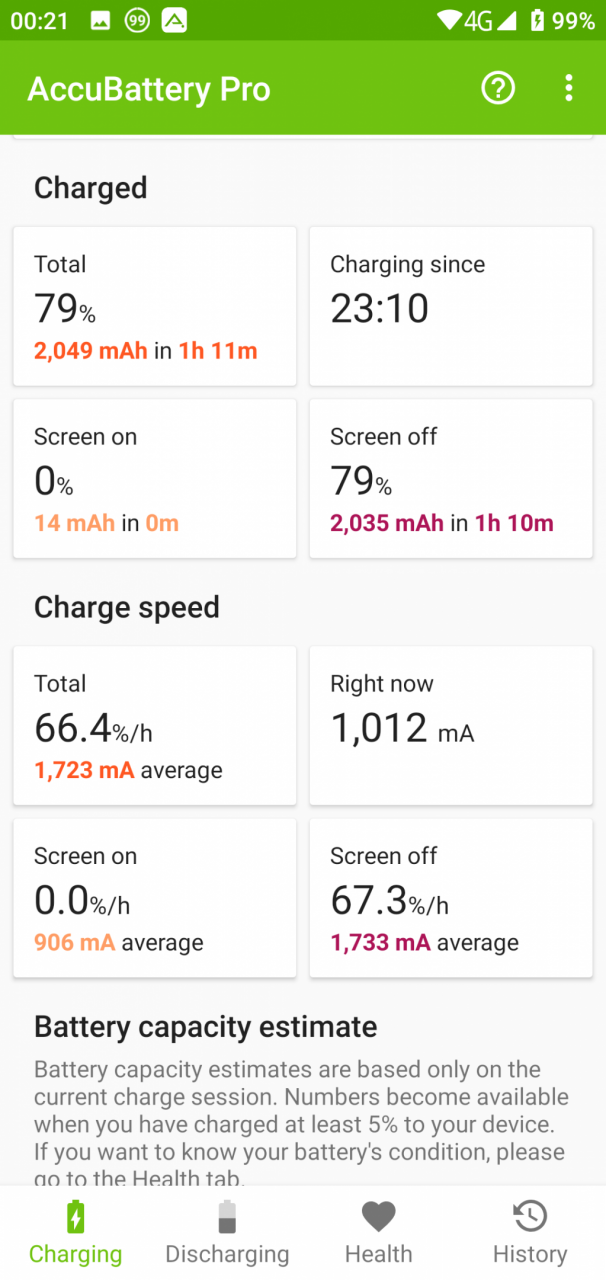
Task: Open the three-dot overflow menu
Action: (x=568, y=88)
